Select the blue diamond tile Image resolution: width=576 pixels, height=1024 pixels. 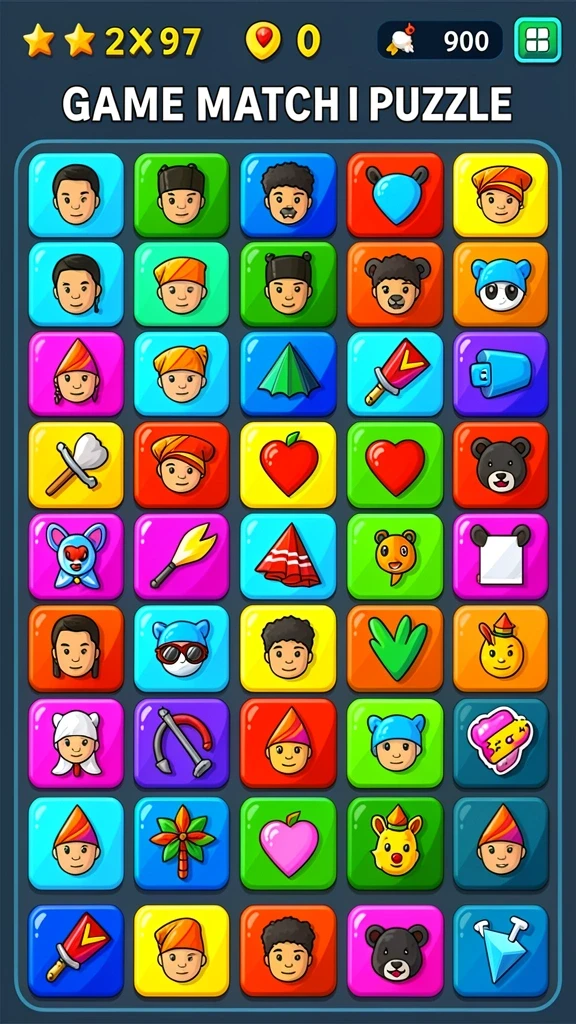coord(501,950)
